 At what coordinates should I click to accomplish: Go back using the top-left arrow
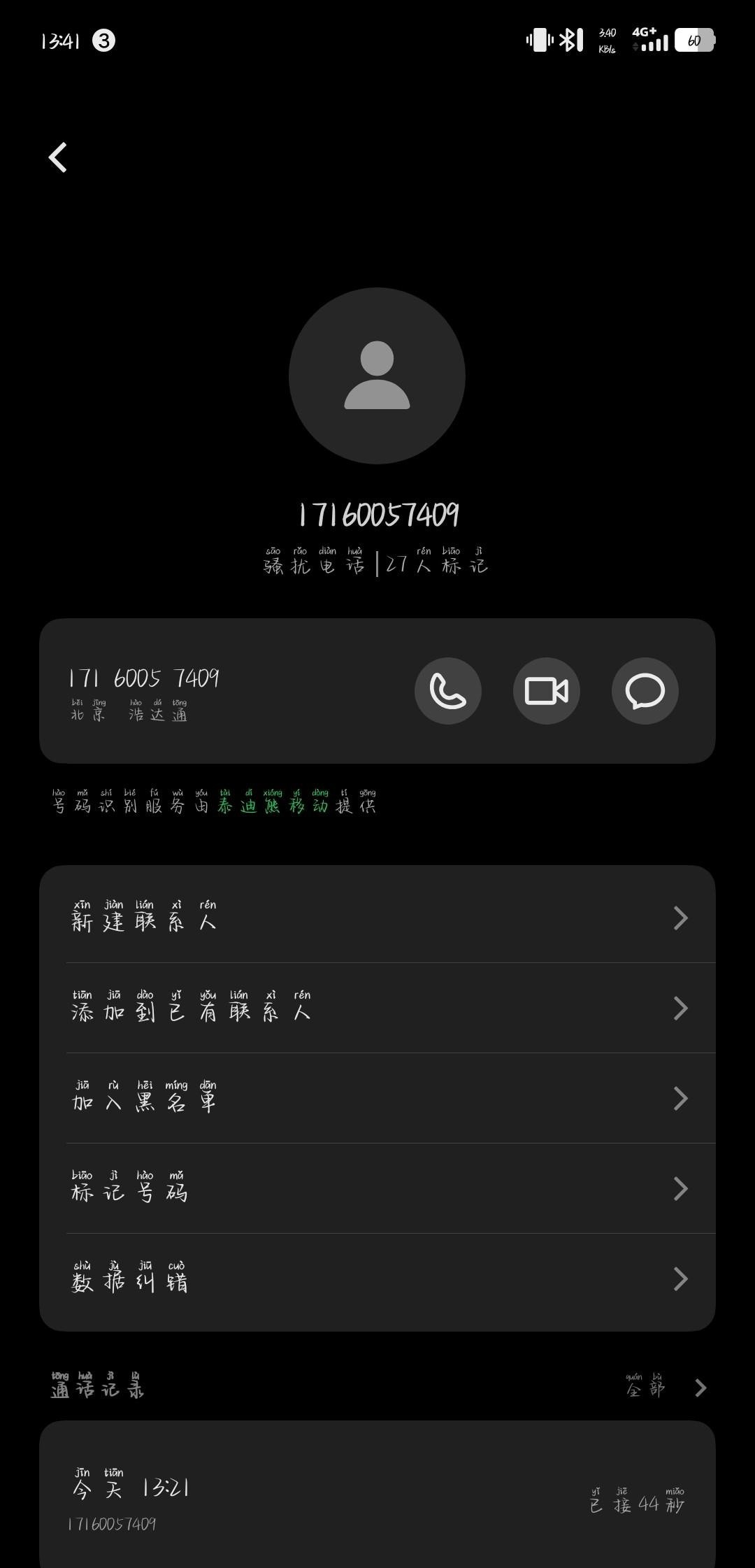point(58,157)
